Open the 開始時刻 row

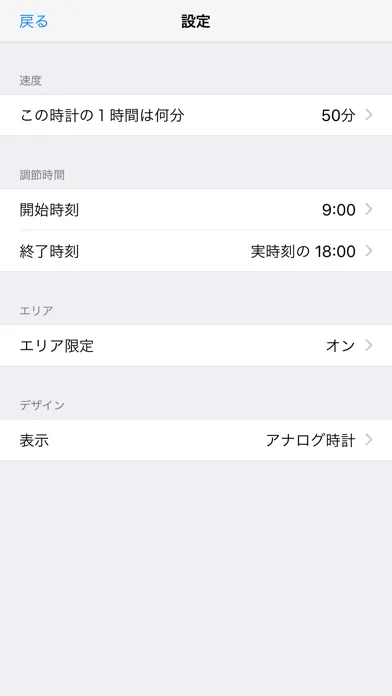[x=196, y=210]
